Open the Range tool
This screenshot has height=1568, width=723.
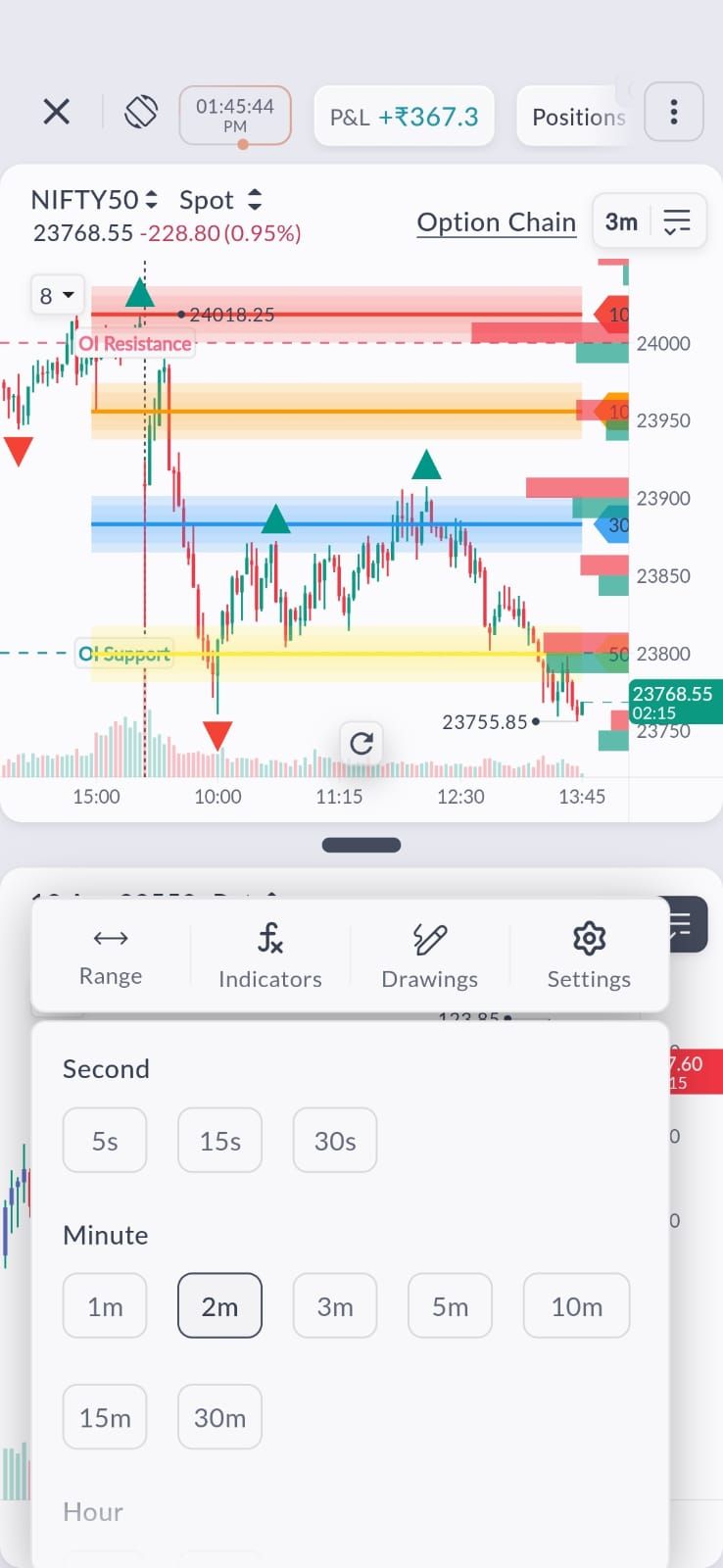pos(111,955)
